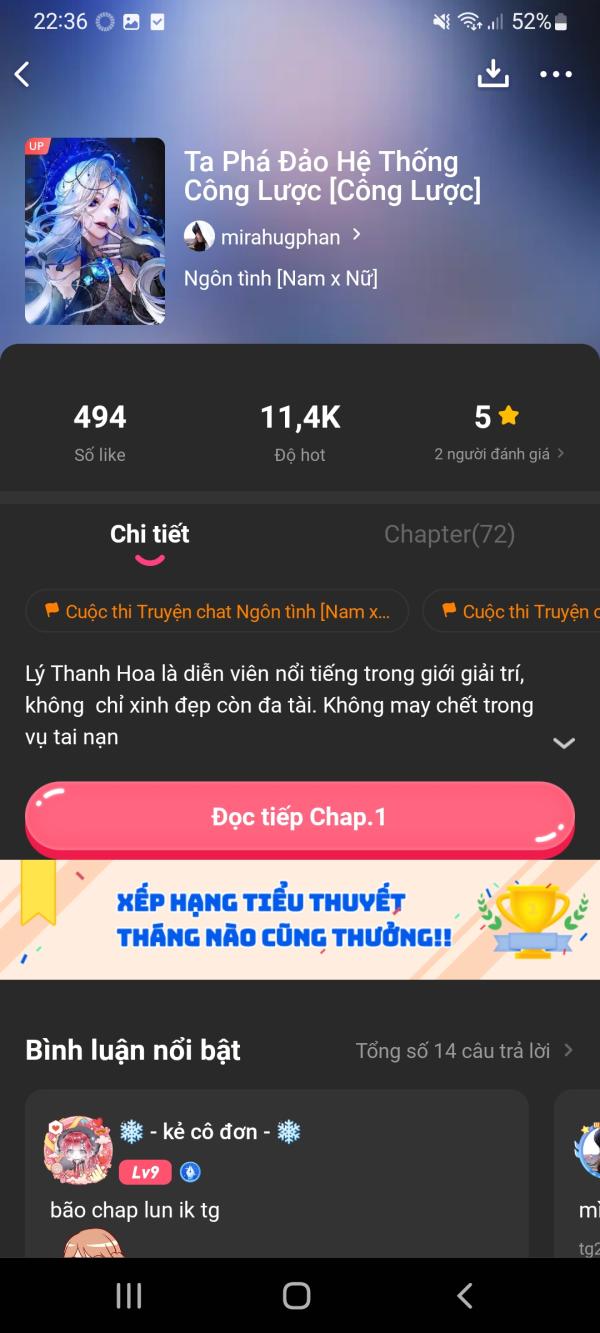
Task: View all 14 câu trả lời comments
Action: (x=464, y=1051)
